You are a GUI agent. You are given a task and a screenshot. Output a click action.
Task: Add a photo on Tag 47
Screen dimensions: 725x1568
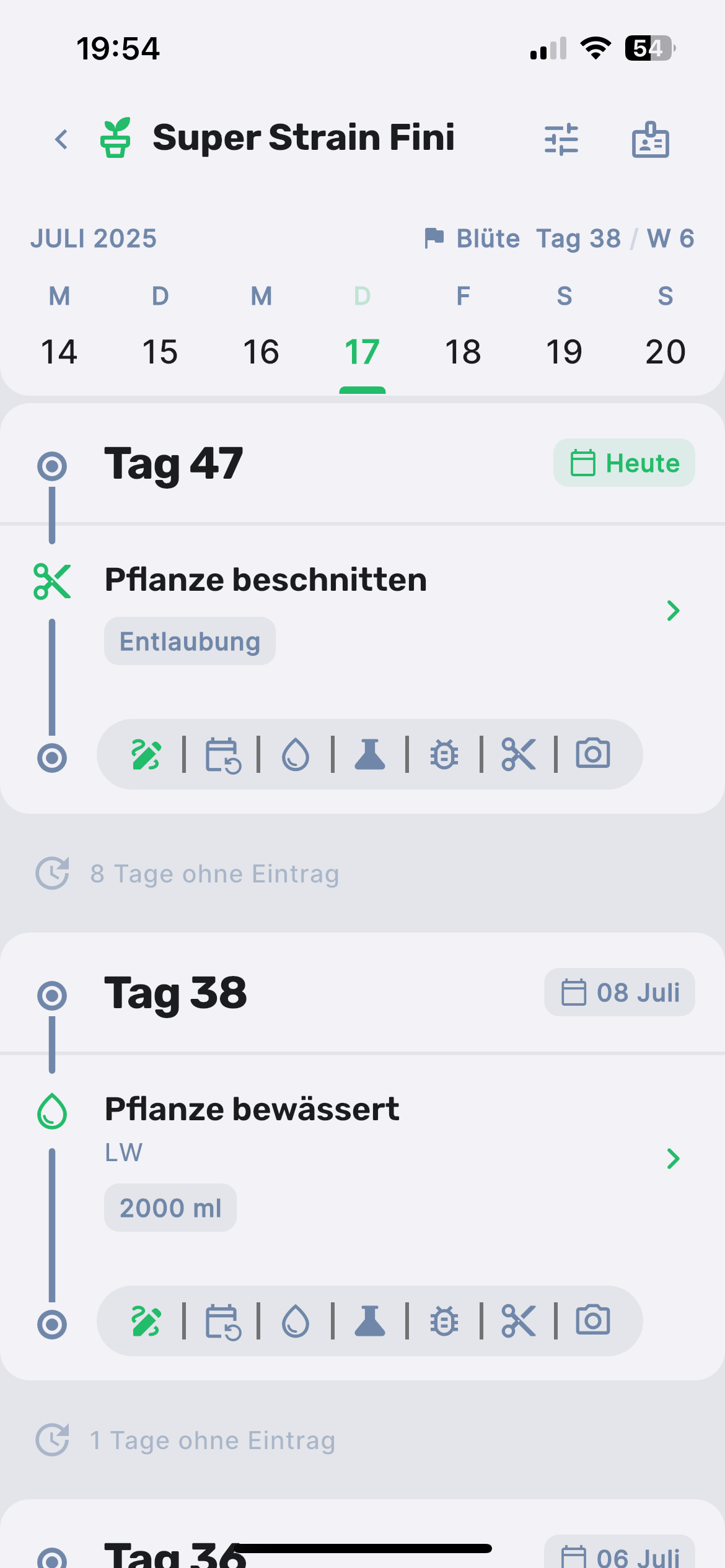pos(593,754)
